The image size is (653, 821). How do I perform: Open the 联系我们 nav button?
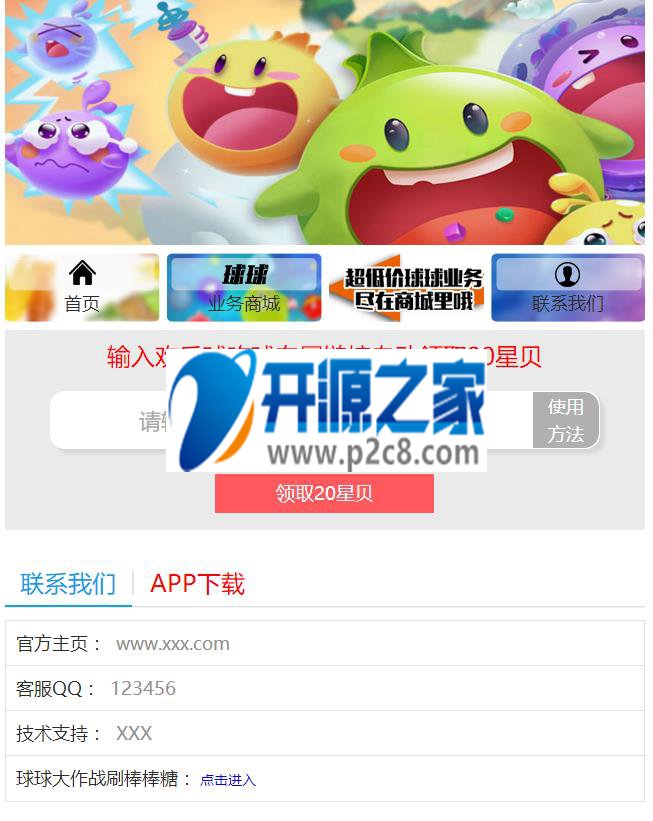click(567, 288)
